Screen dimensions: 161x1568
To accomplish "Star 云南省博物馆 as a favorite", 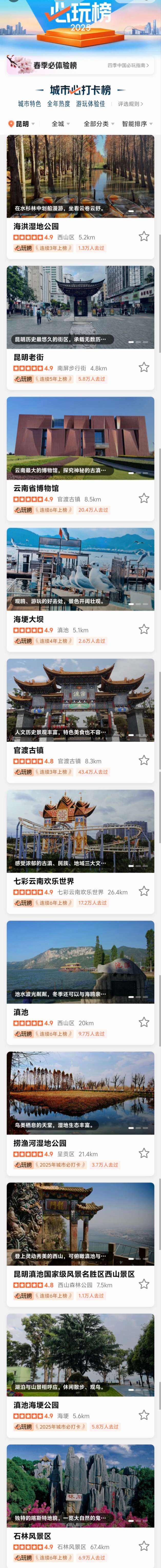I will (x=144, y=498).
